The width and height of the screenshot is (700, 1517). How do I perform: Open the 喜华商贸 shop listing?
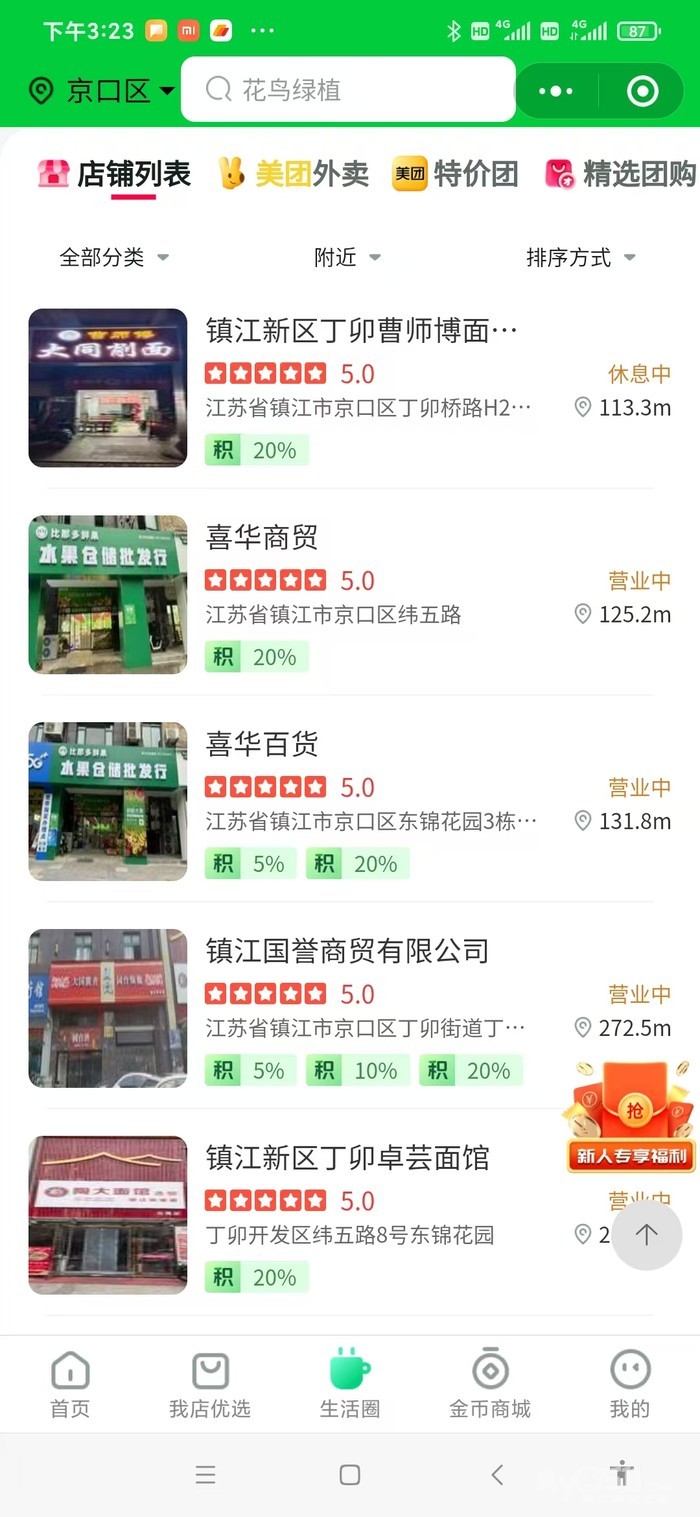262,537
